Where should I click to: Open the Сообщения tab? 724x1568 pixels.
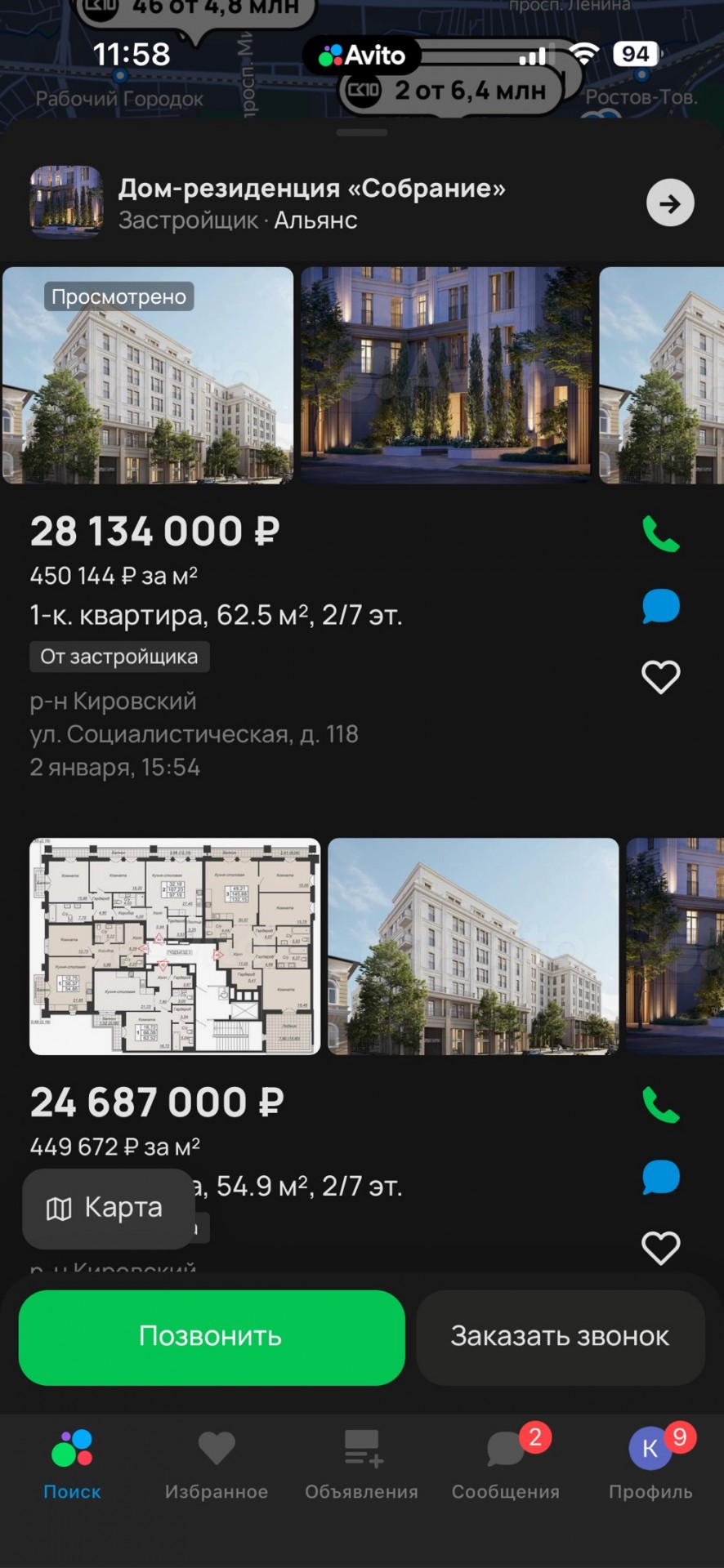(506, 1464)
